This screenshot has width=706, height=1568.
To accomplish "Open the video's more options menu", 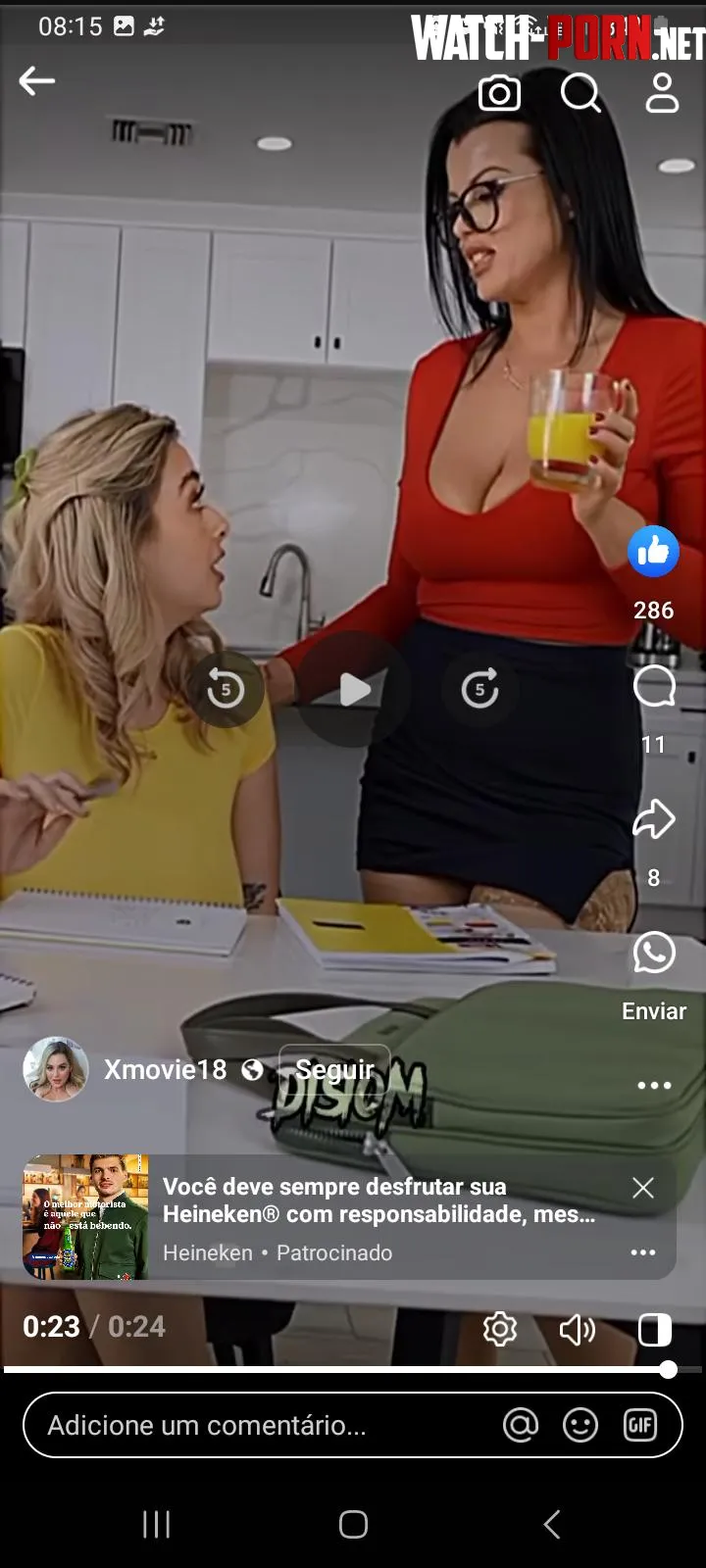I will pyautogui.click(x=653, y=1086).
